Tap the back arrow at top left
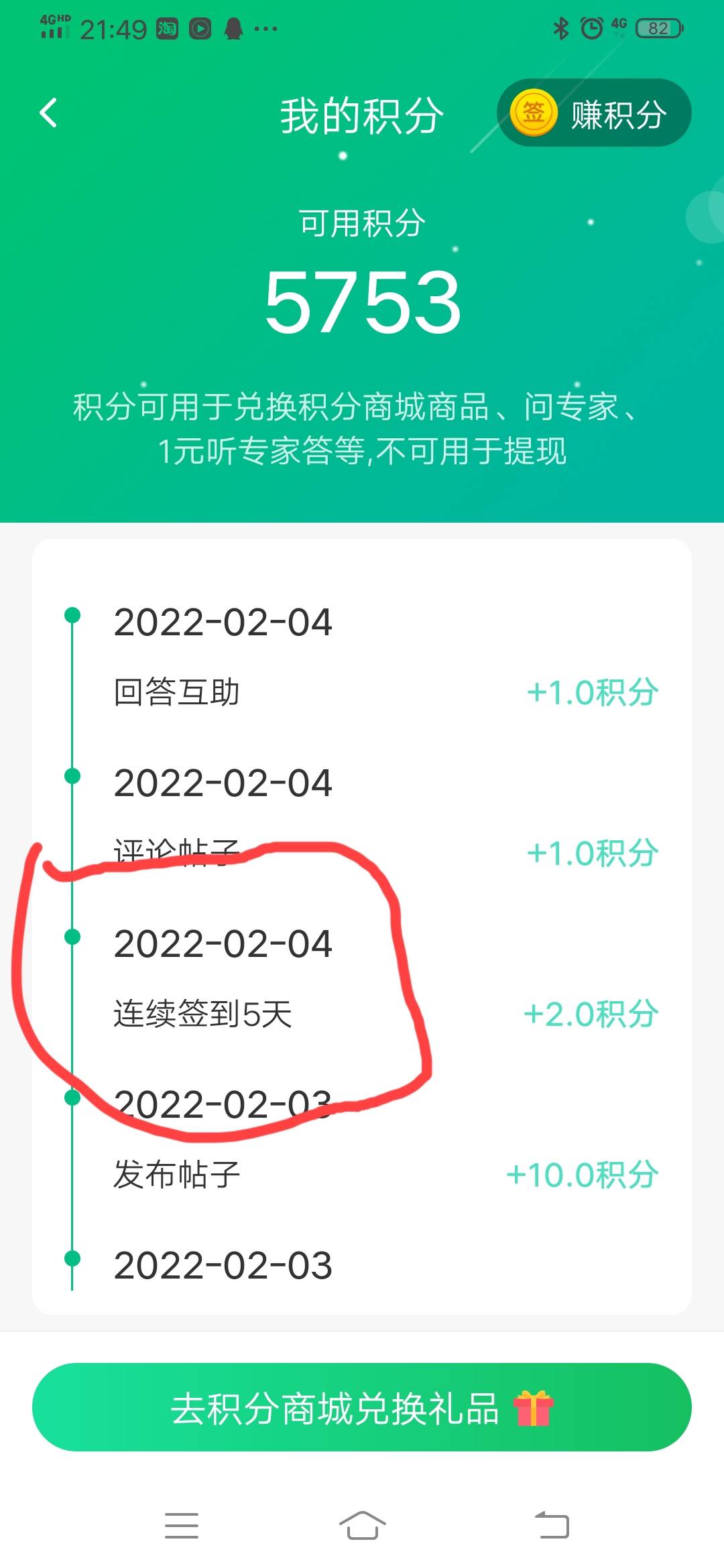The image size is (724, 1568). pos(48,113)
